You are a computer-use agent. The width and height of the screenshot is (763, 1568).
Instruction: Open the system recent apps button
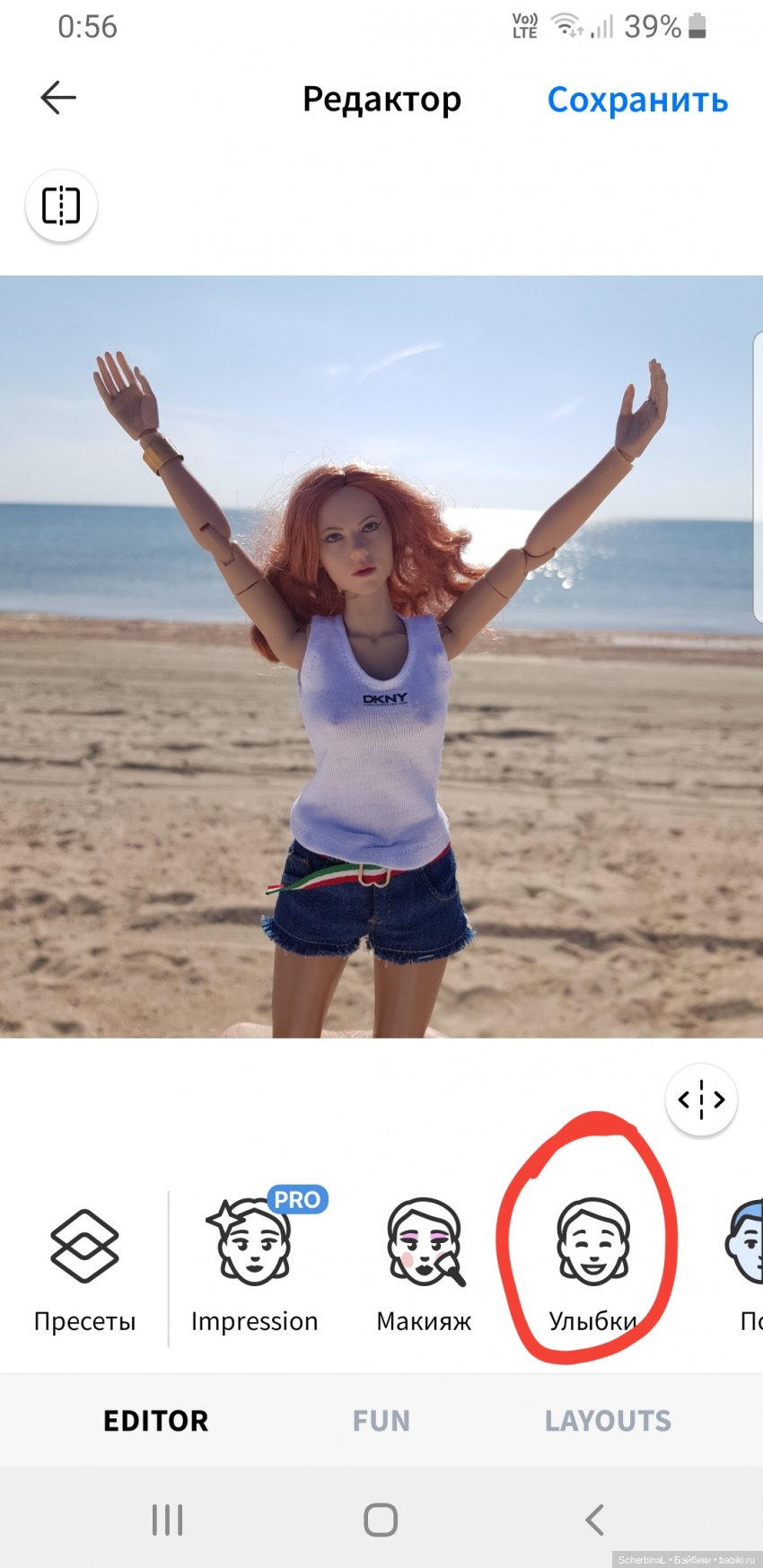pos(167,1520)
